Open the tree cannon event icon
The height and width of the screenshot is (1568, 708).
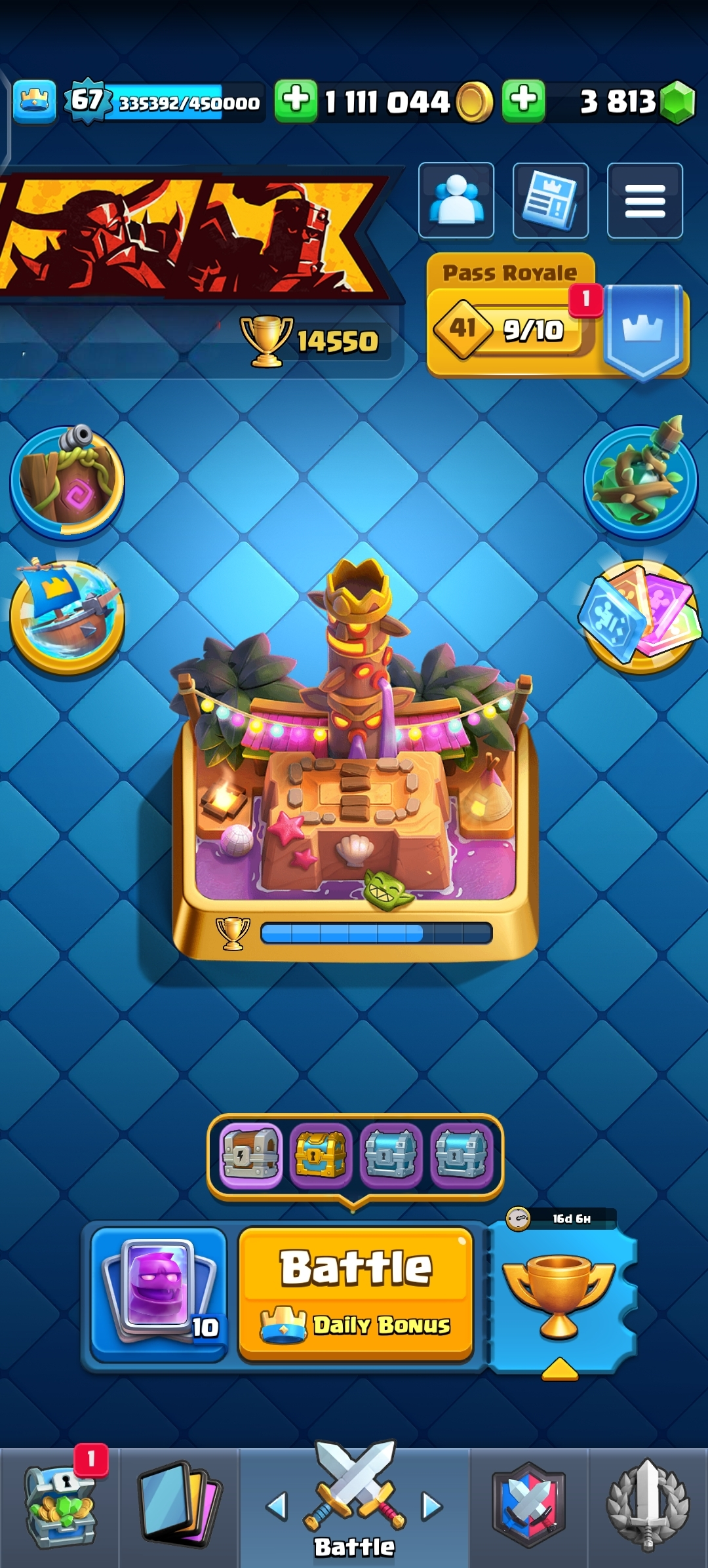[x=67, y=482]
